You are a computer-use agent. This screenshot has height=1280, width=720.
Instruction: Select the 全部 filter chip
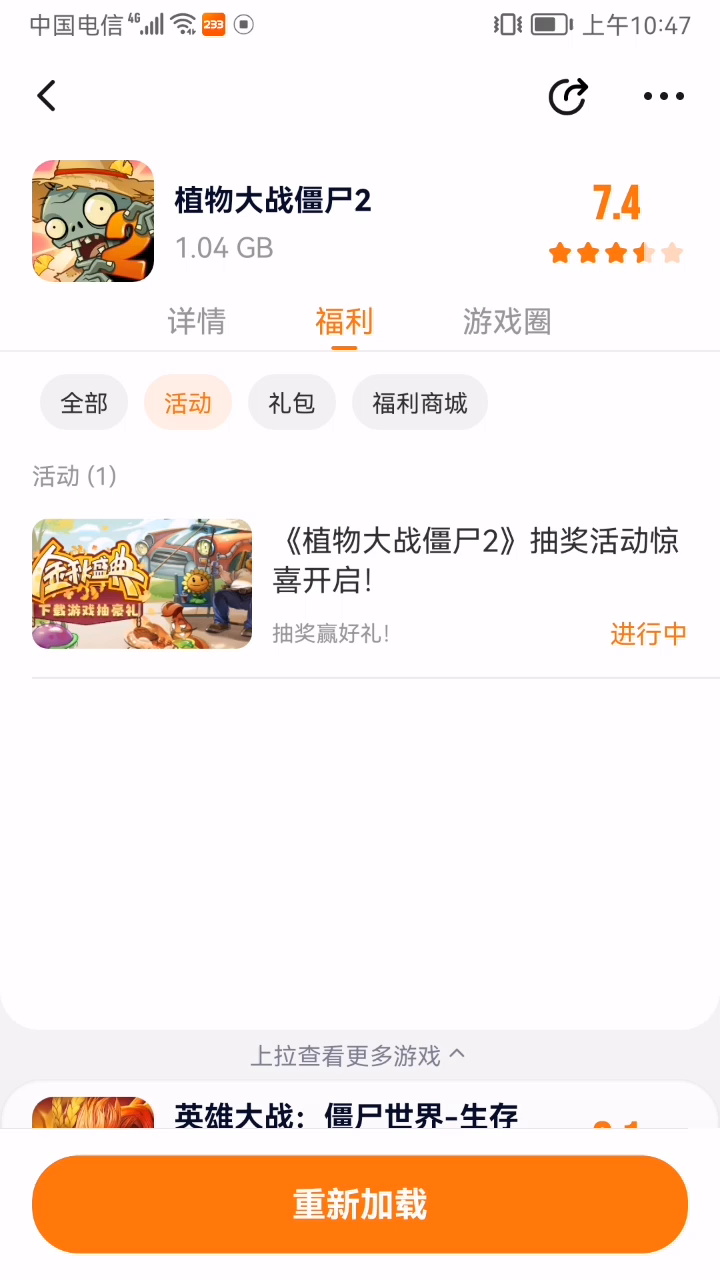[x=84, y=403]
